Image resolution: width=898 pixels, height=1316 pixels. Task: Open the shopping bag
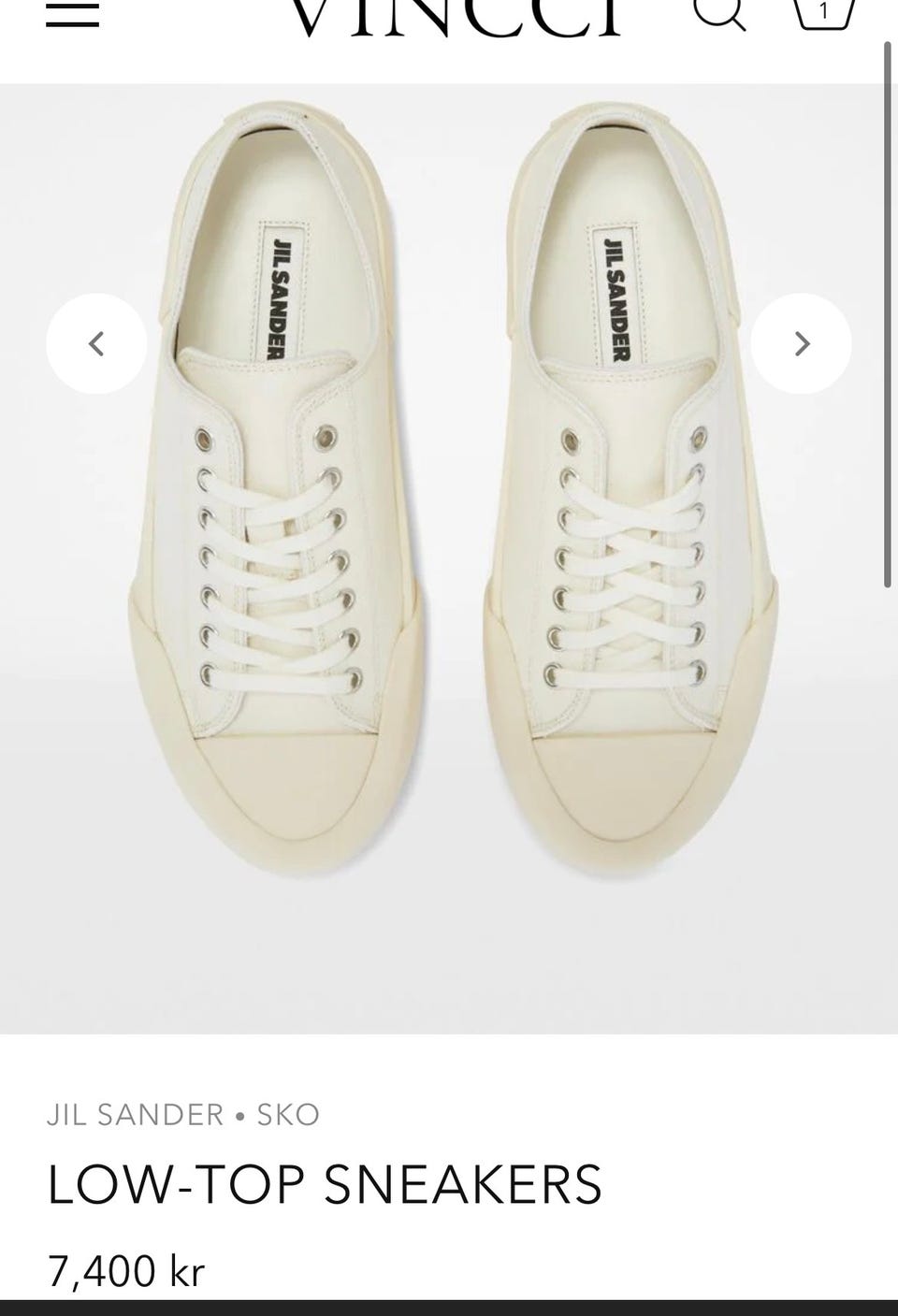823,13
